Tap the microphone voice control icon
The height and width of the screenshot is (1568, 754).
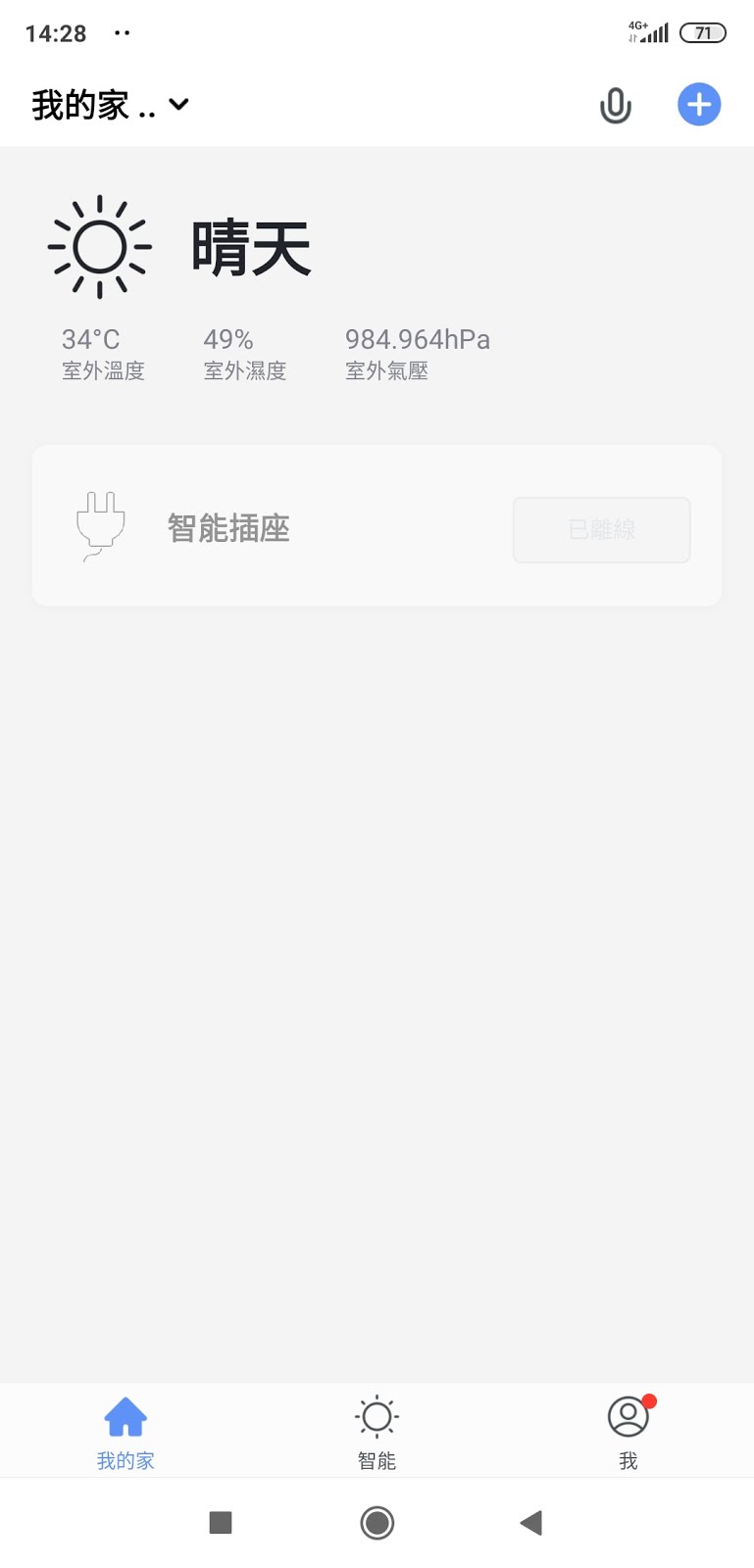pyautogui.click(x=615, y=106)
